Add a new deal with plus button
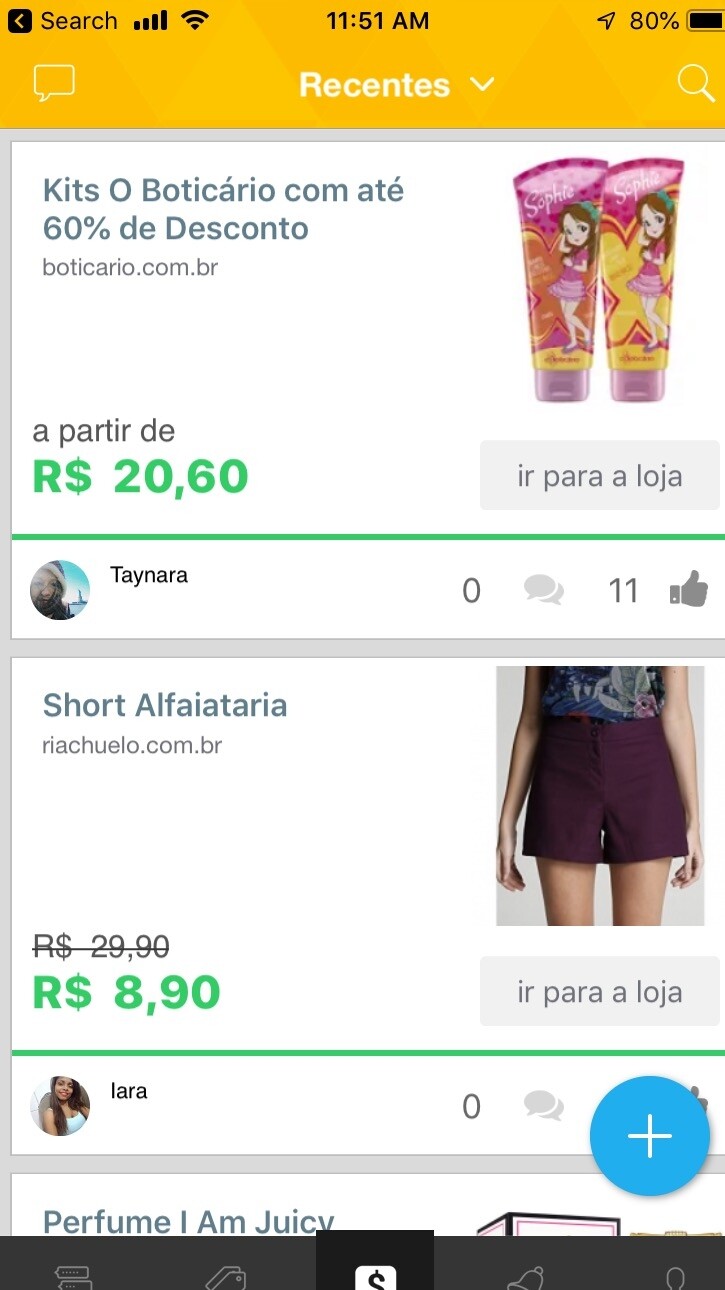Image resolution: width=725 pixels, height=1290 pixels. 649,1137
